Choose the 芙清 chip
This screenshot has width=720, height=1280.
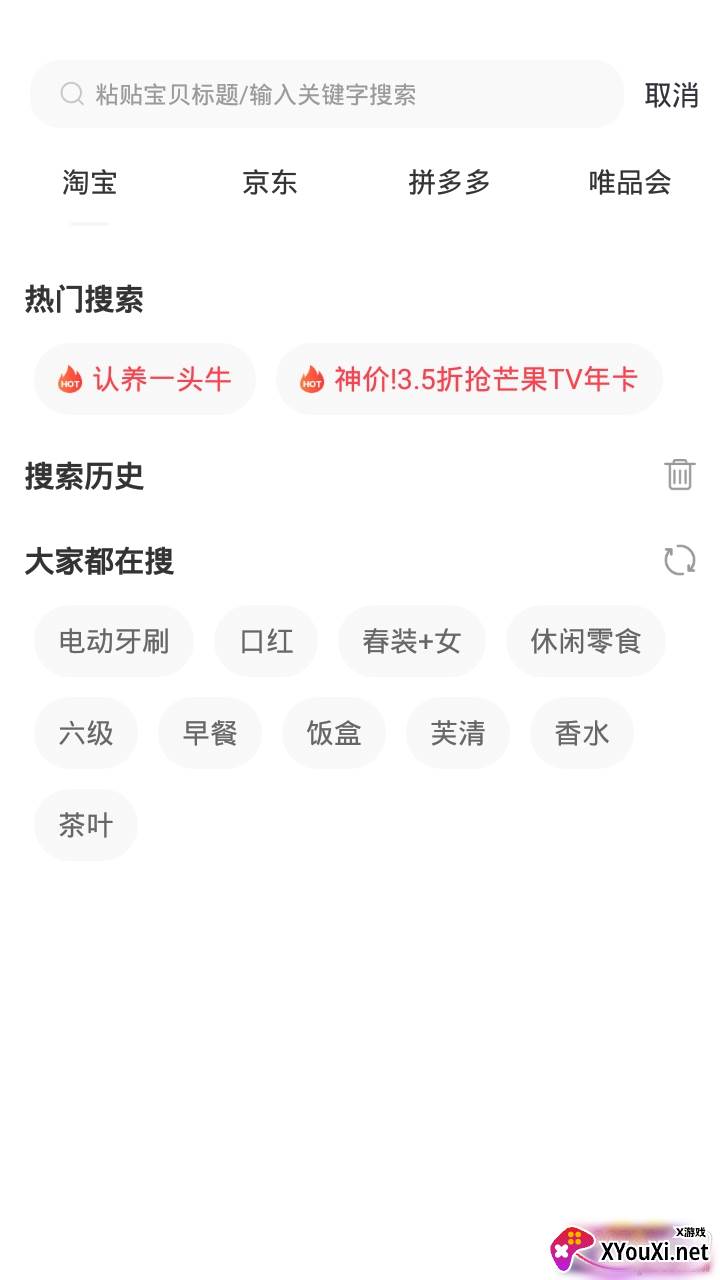tap(458, 734)
